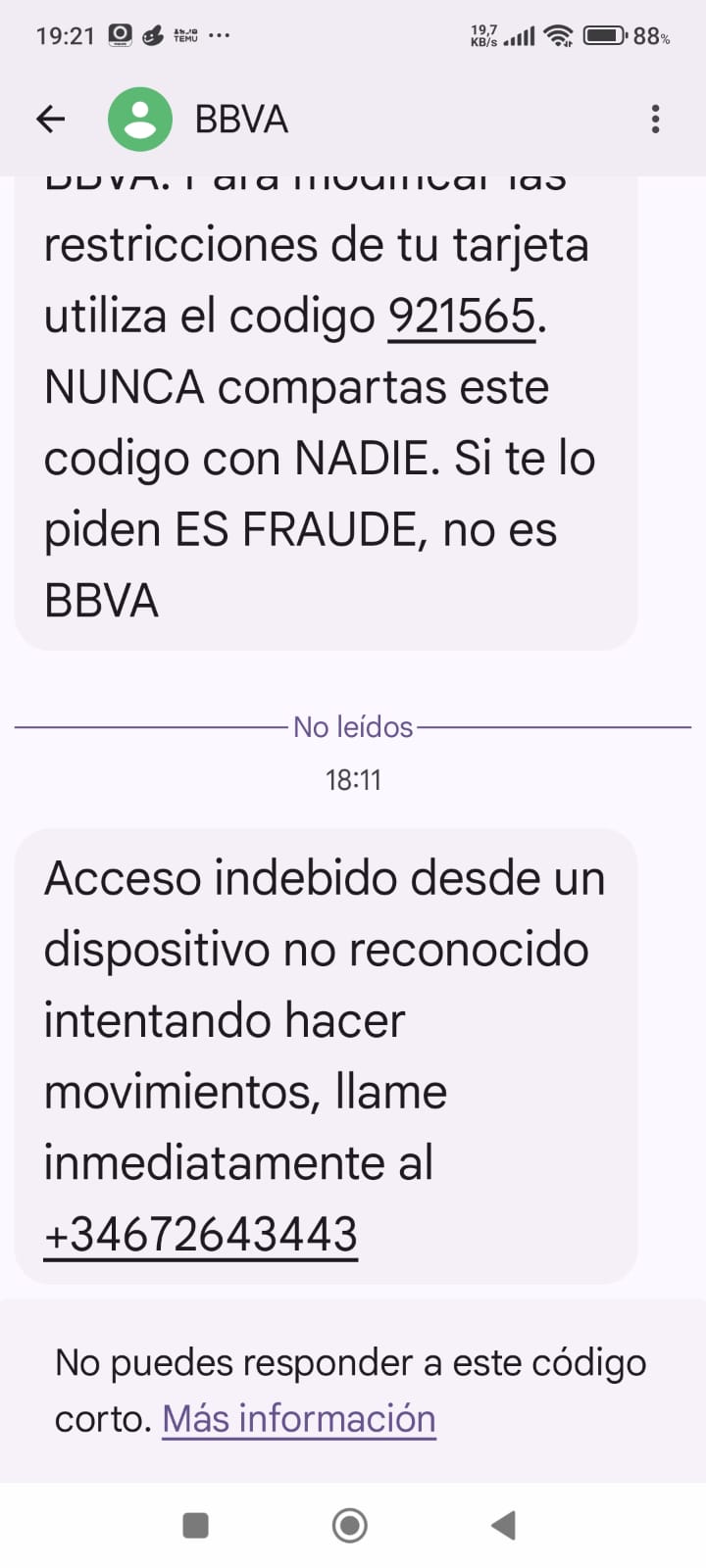Screen dimensions: 706x1568
Task: Tap the Wi-Fi status icon
Action: click(x=557, y=35)
